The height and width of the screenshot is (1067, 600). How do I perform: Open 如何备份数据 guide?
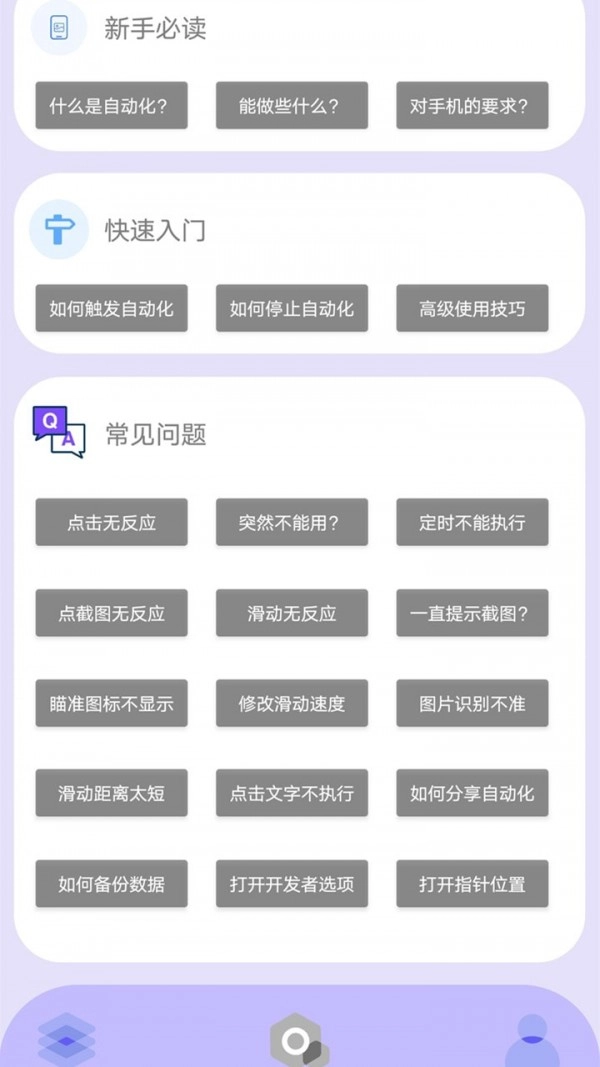[111, 883]
